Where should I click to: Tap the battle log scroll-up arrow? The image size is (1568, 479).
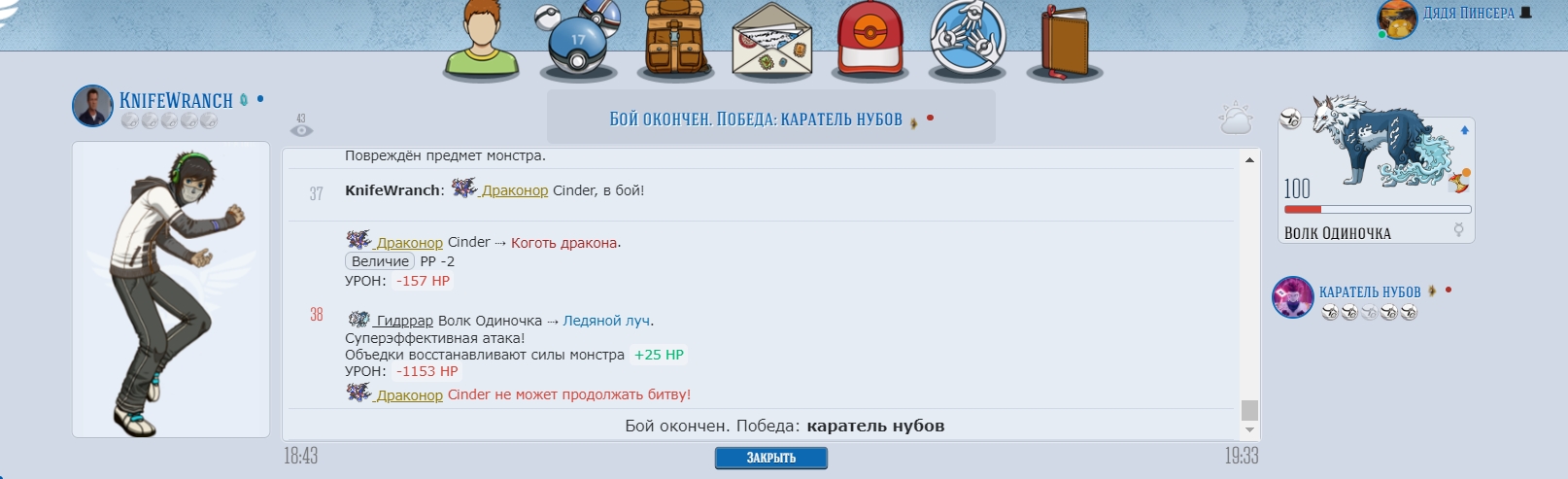[x=1249, y=159]
